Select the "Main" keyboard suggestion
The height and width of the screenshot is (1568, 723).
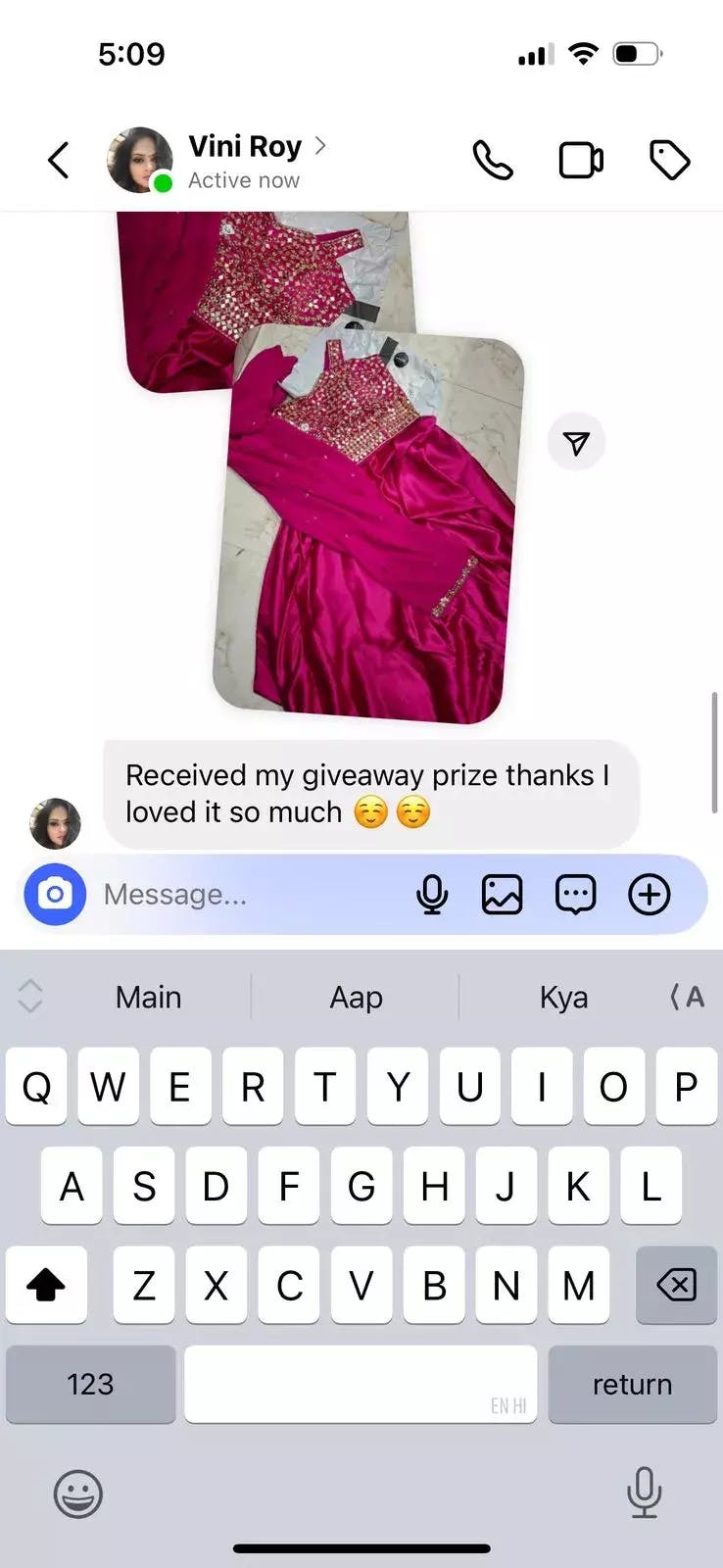pos(148,998)
